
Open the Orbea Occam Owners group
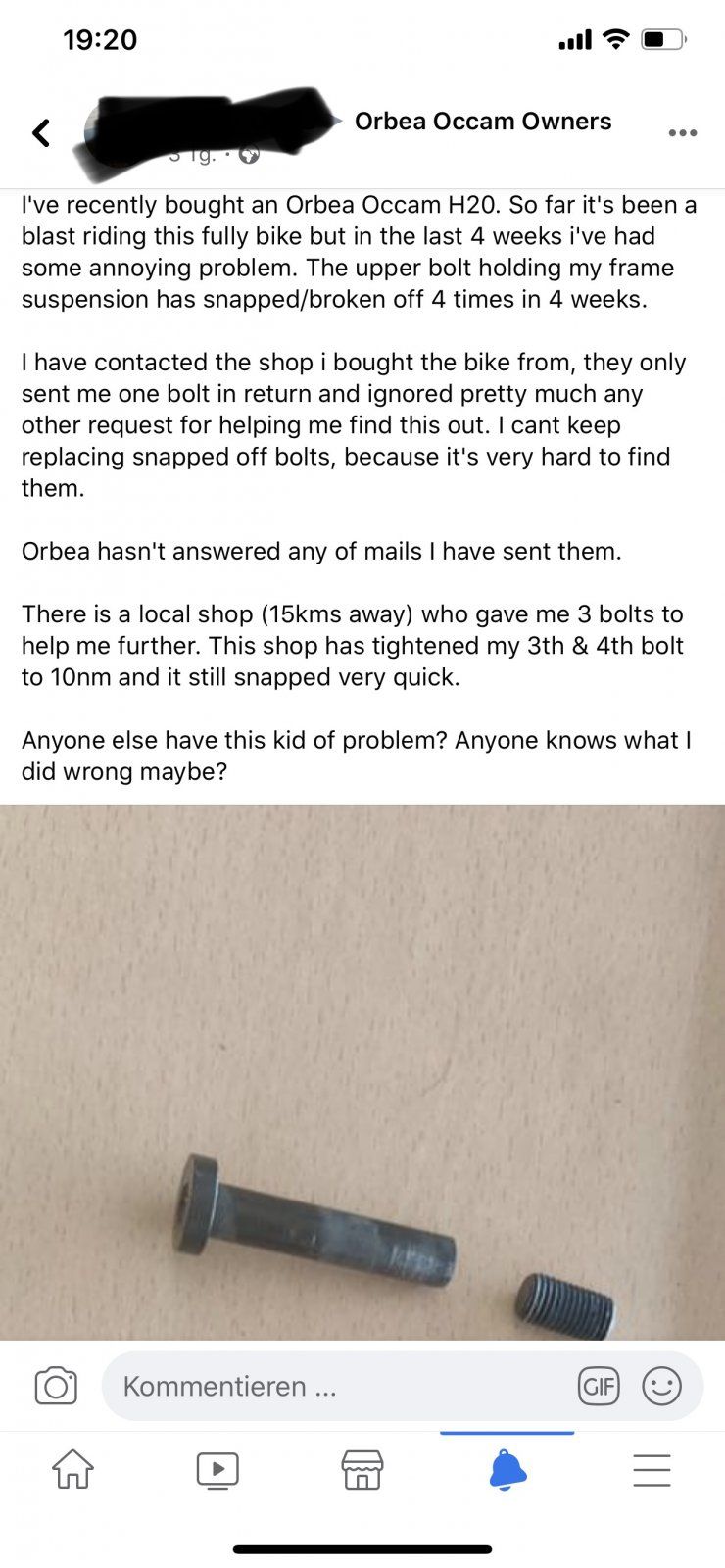click(482, 122)
